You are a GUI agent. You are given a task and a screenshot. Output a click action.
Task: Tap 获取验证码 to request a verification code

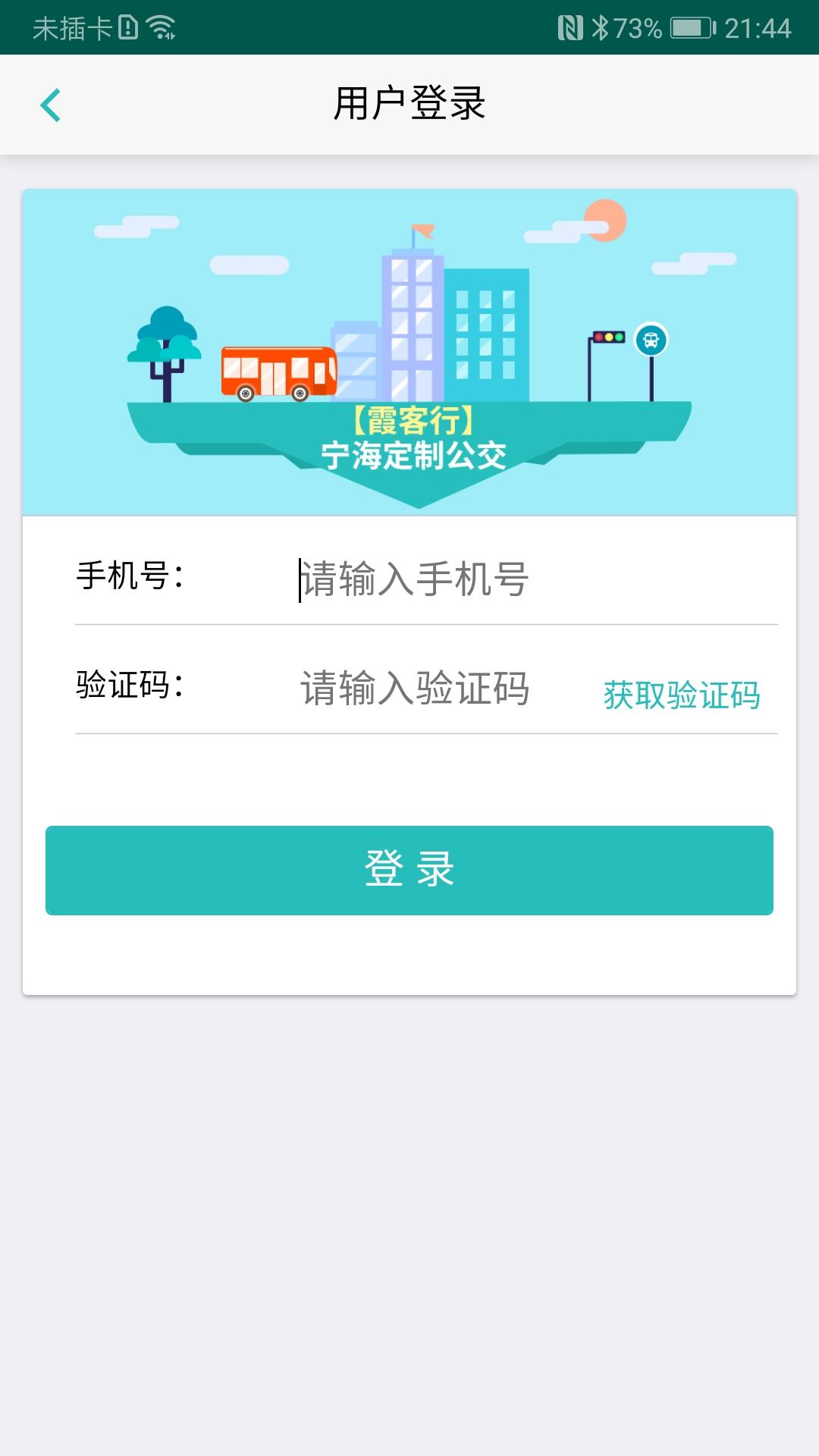click(x=682, y=694)
